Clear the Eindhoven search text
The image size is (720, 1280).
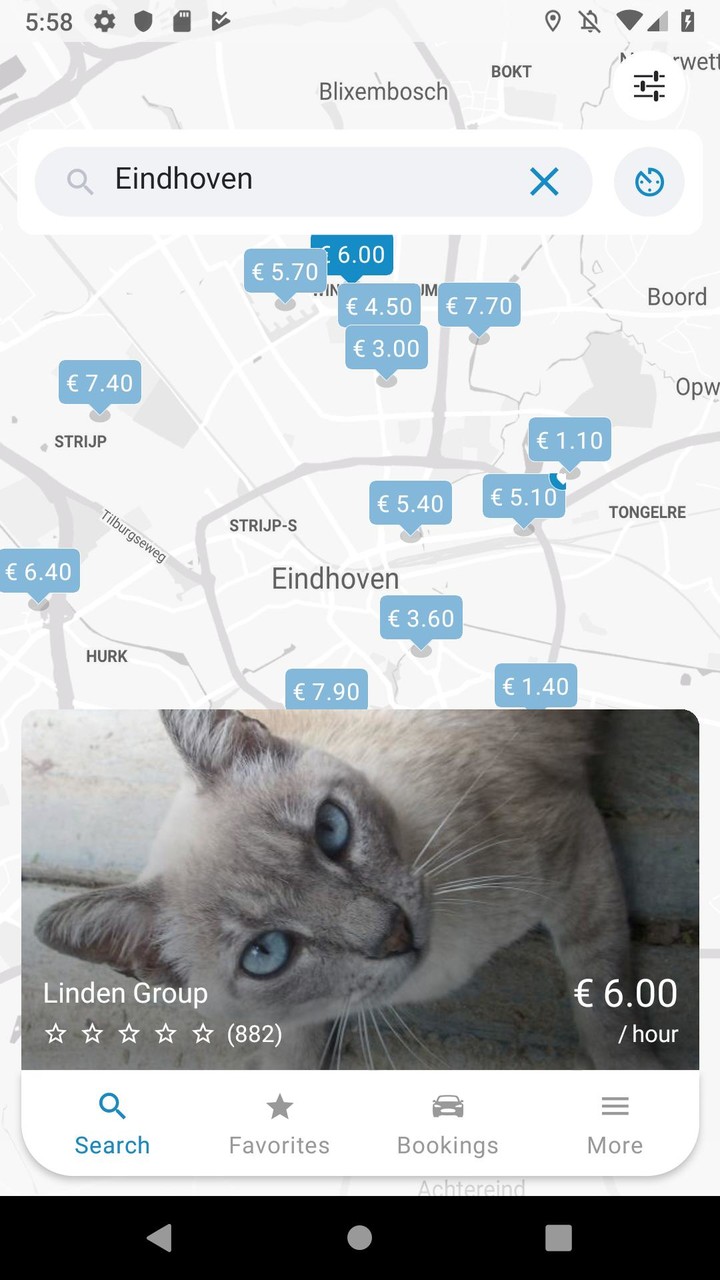pyautogui.click(x=544, y=181)
